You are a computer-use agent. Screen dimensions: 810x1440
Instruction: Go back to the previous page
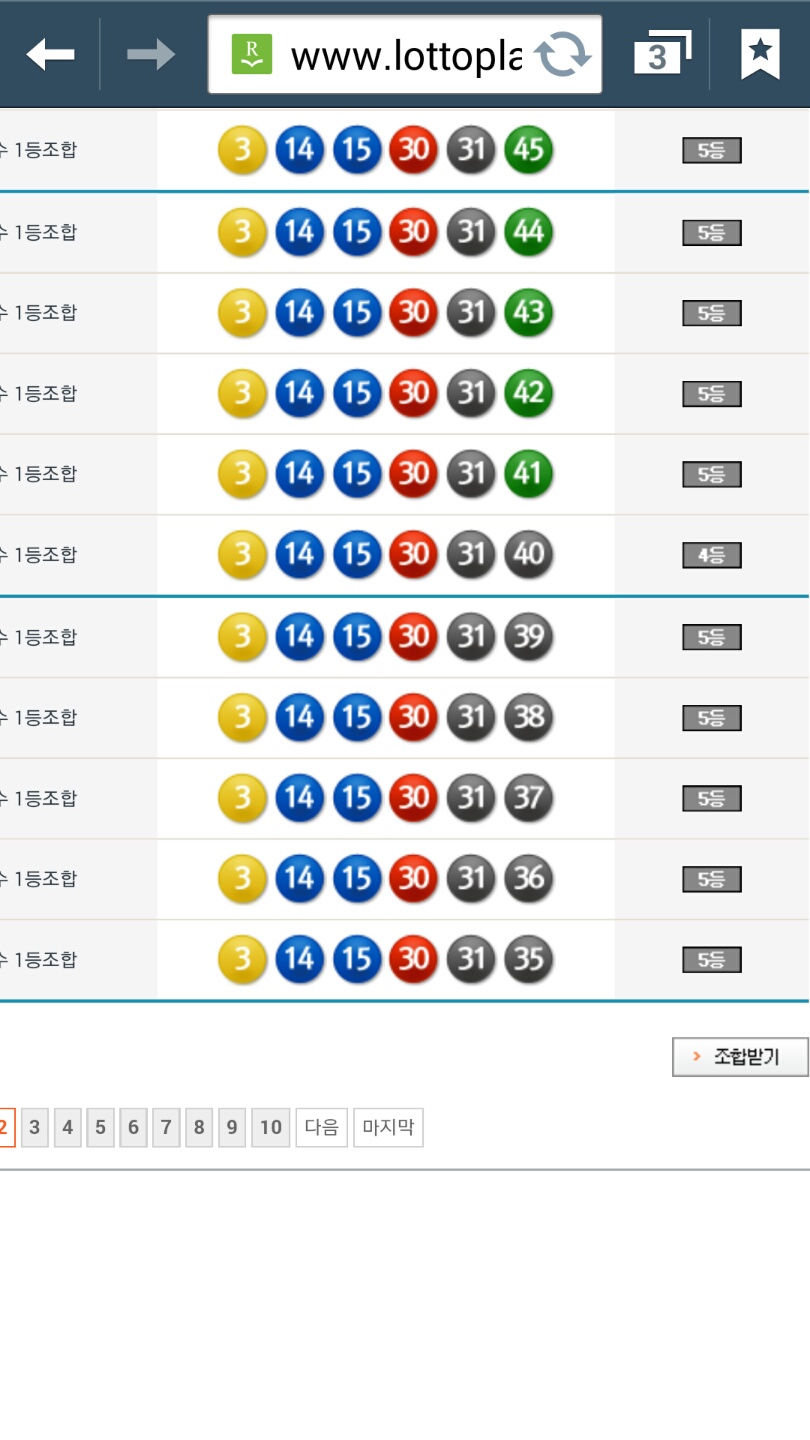pos(50,54)
